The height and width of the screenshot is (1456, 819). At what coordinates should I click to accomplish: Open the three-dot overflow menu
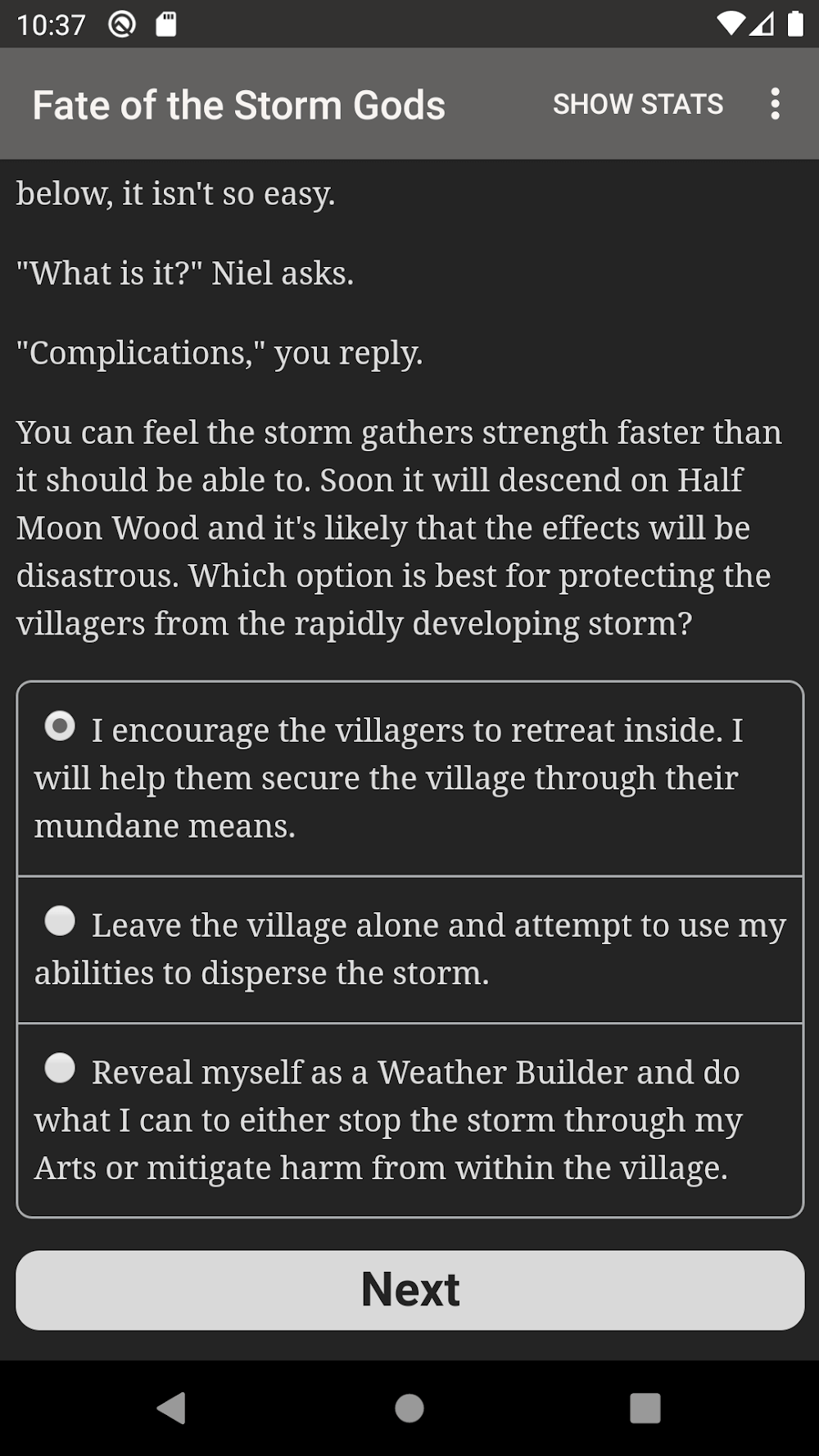(x=775, y=104)
